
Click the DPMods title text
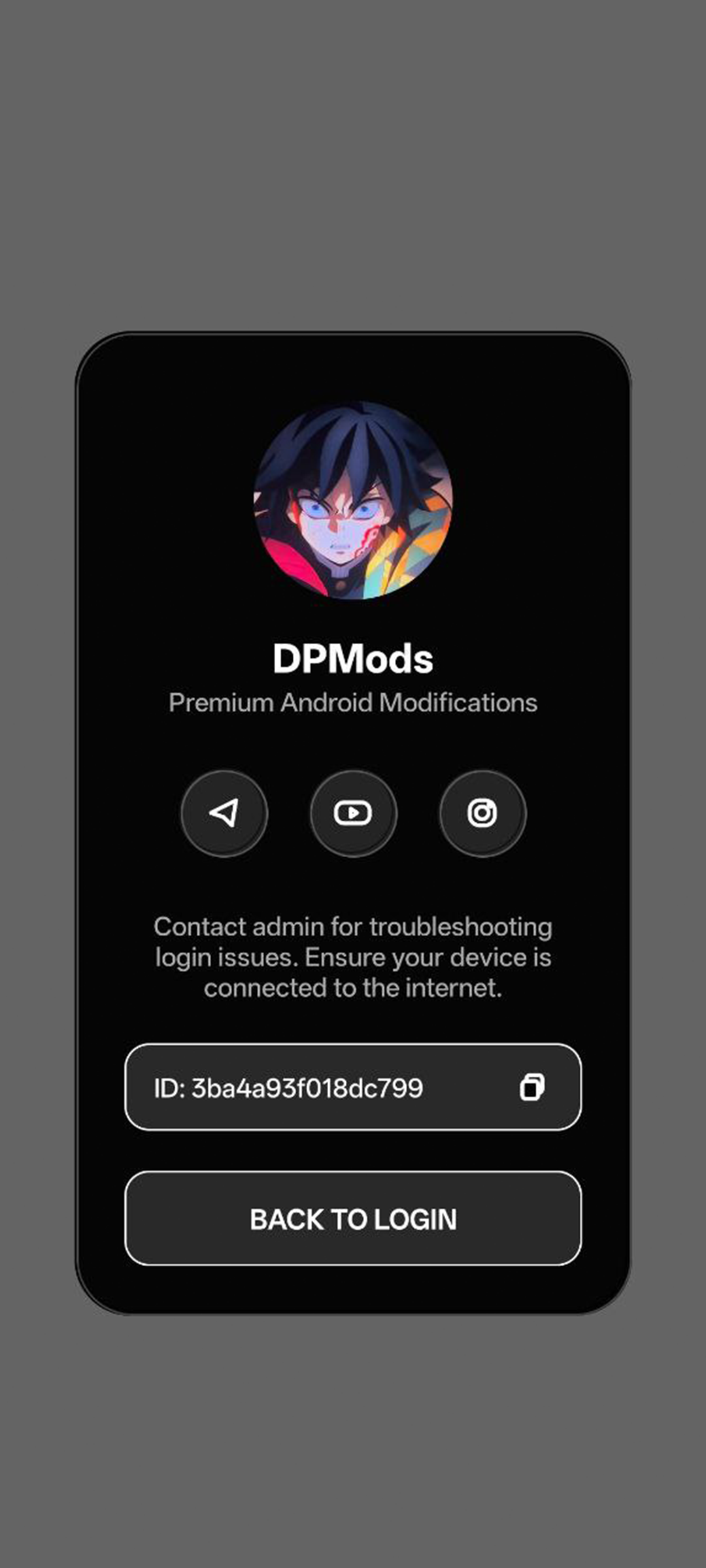click(x=353, y=658)
